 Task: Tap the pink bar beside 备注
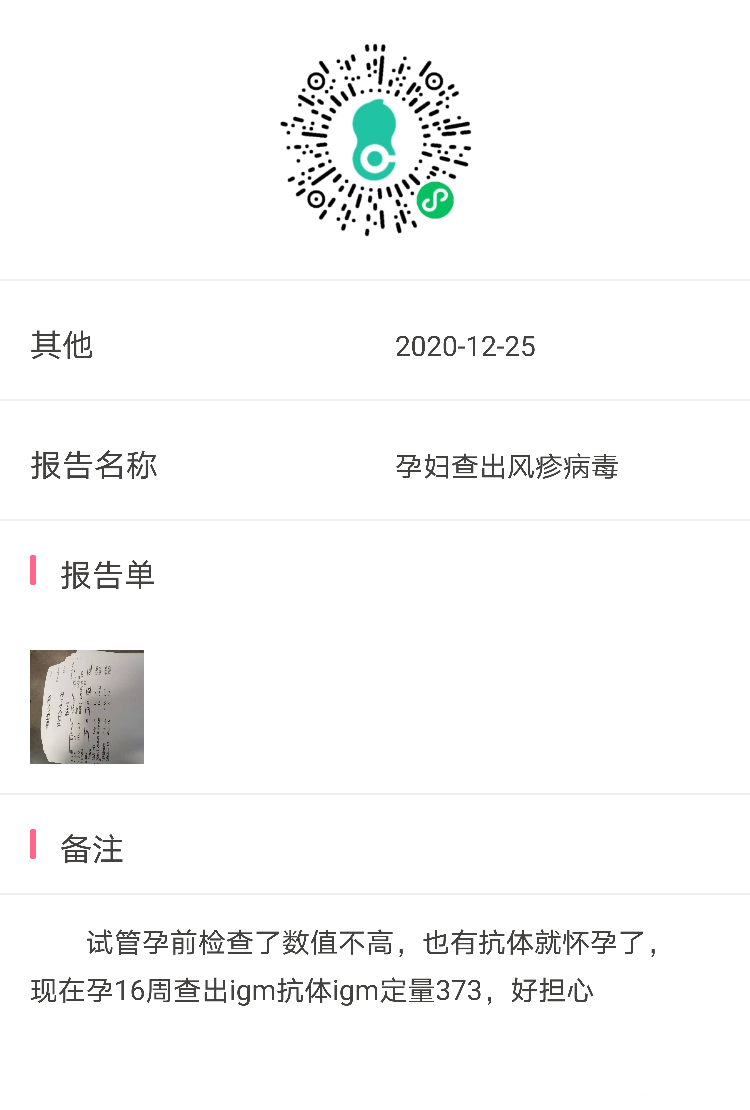coord(33,848)
